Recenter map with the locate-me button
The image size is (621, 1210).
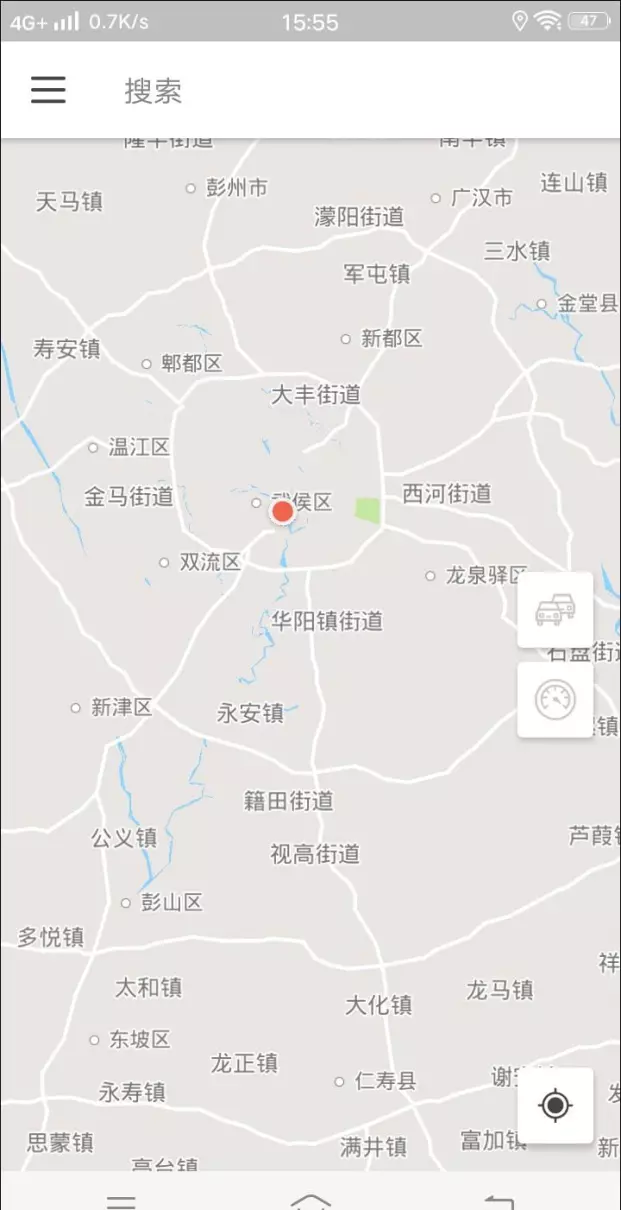pyautogui.click(x=555, y=1105)
